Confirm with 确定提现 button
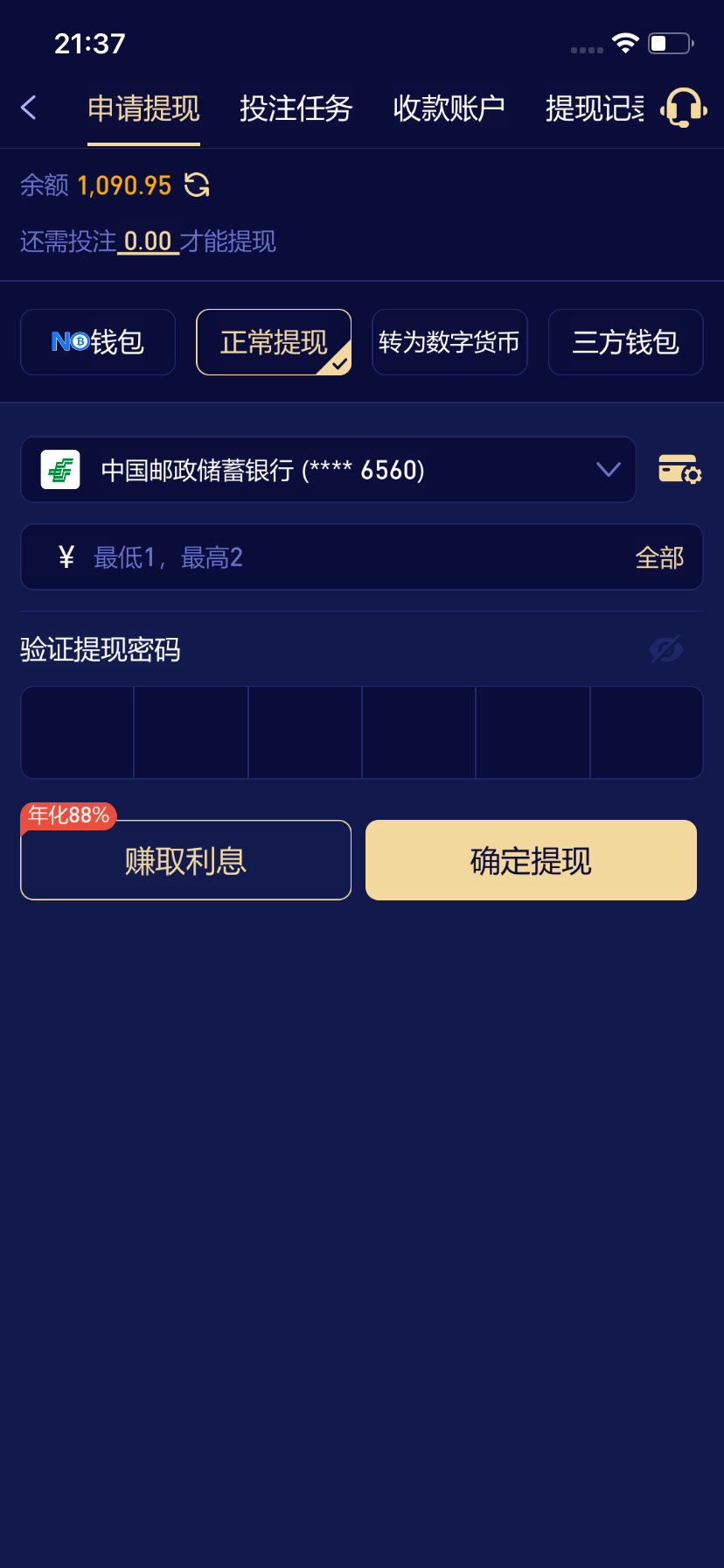 [x=531, y=861]
